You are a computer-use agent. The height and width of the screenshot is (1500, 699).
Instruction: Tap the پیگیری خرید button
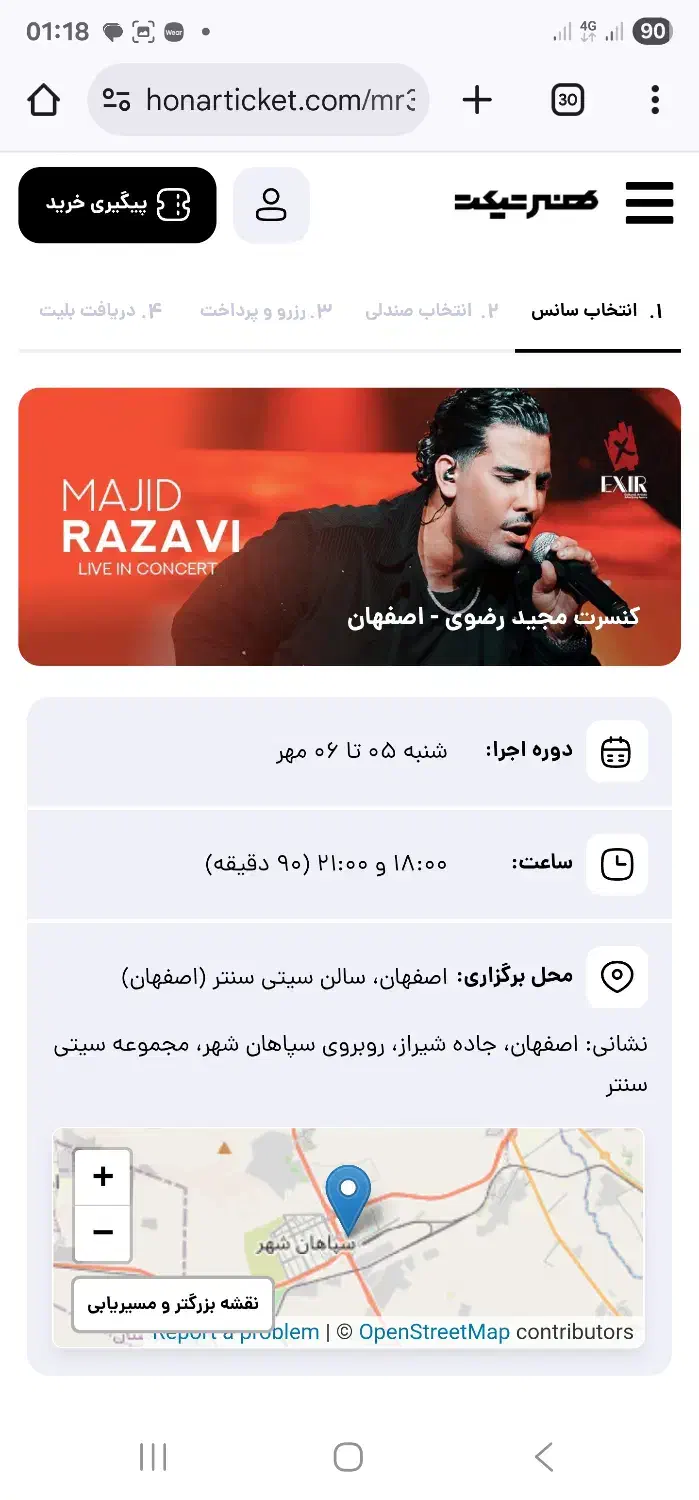(x=117, y=205)
